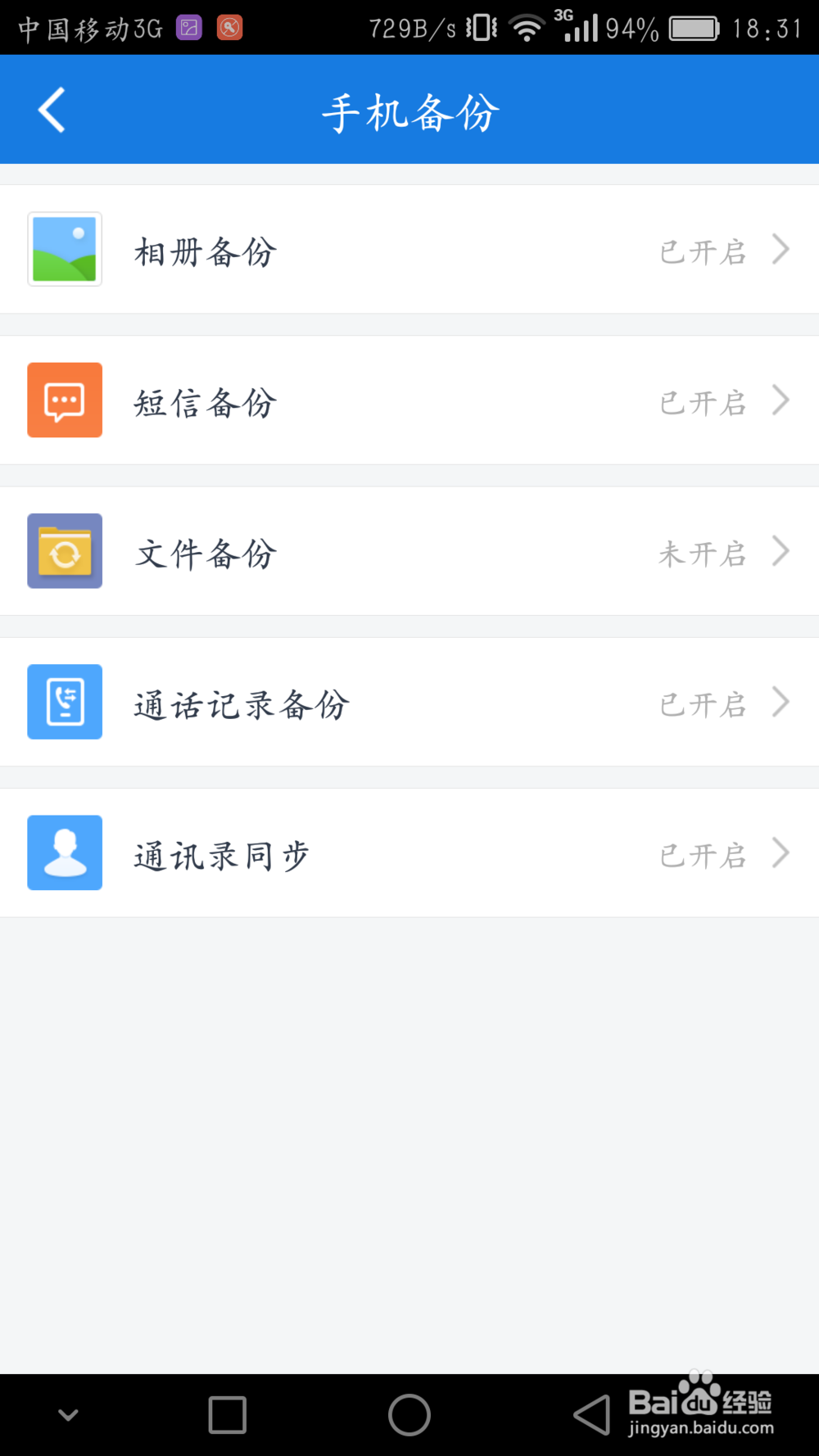
Task: Open the 相册备份 settings row
Action: [409, 249]
